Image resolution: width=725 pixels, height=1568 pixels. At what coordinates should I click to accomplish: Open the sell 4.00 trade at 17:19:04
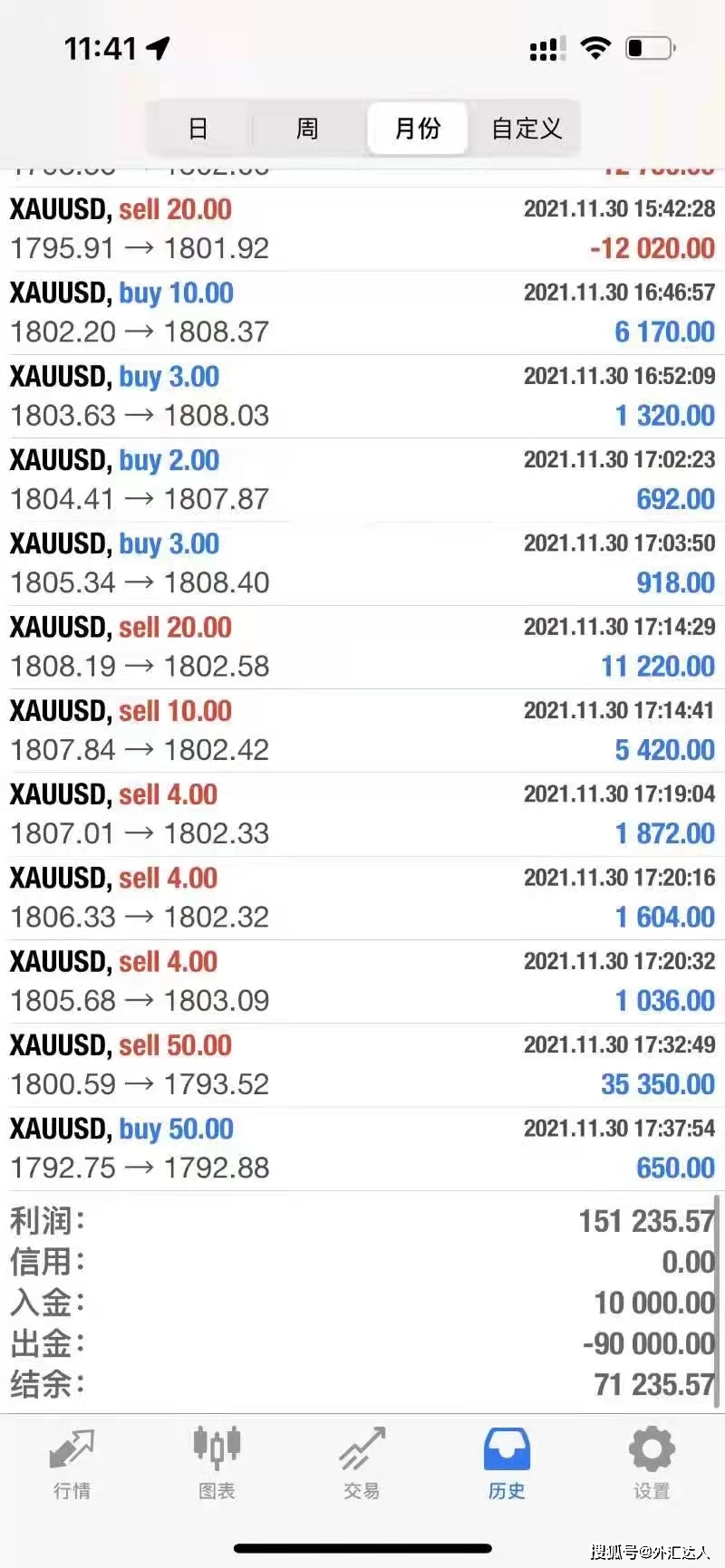tap(362, 813)
